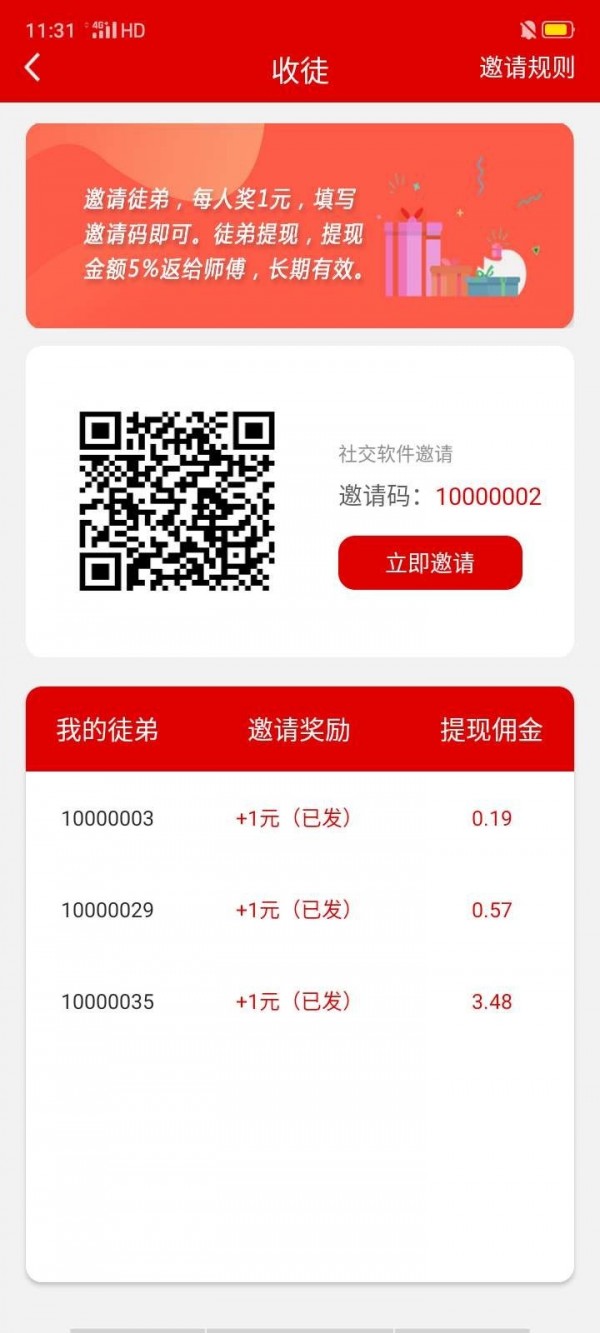This screenshot has height=1333, width=600.
Task: Open 邀请规则 invitation rules
Action: pos(527,68)
